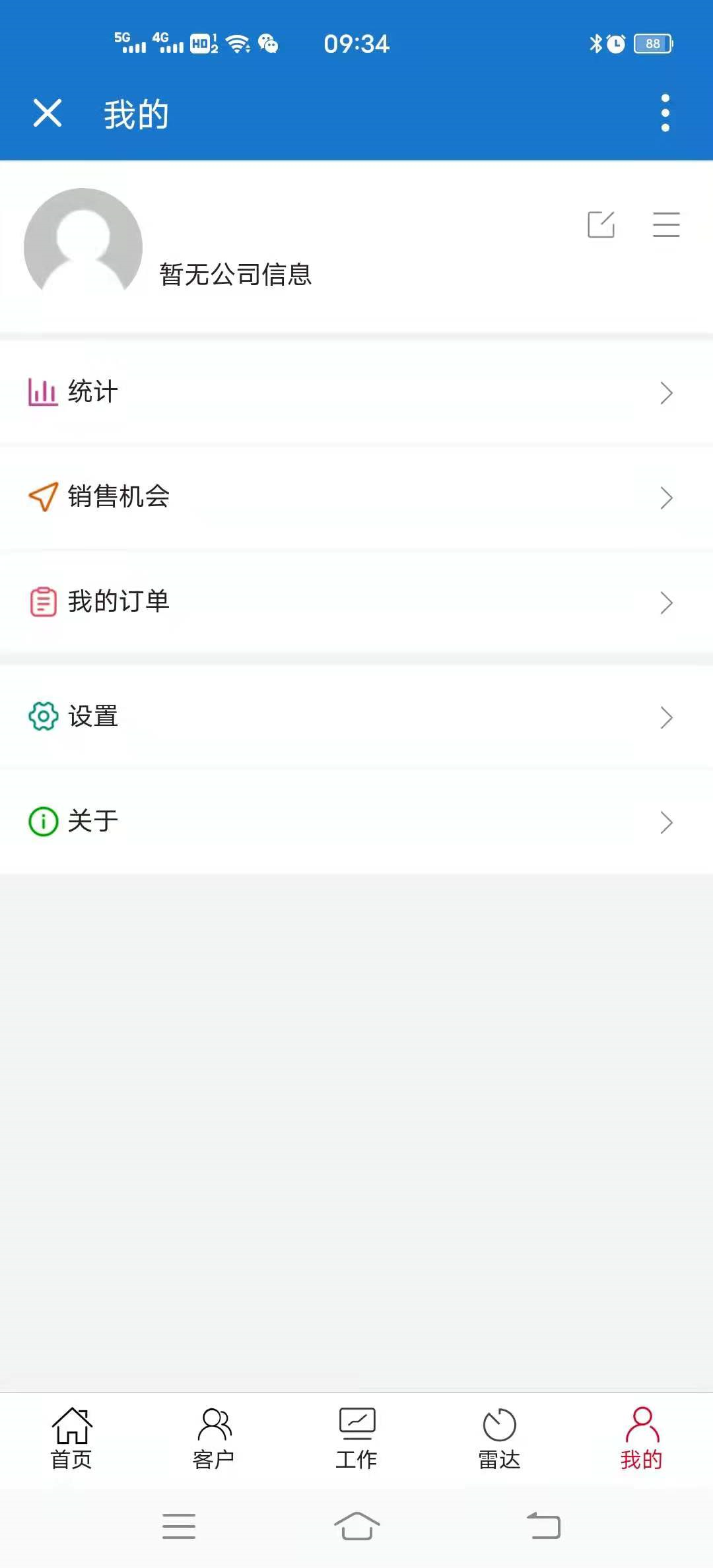Open the hamburger menu icon beside edit
Screen dimensions: 713x1568
[x=666, y=224]
